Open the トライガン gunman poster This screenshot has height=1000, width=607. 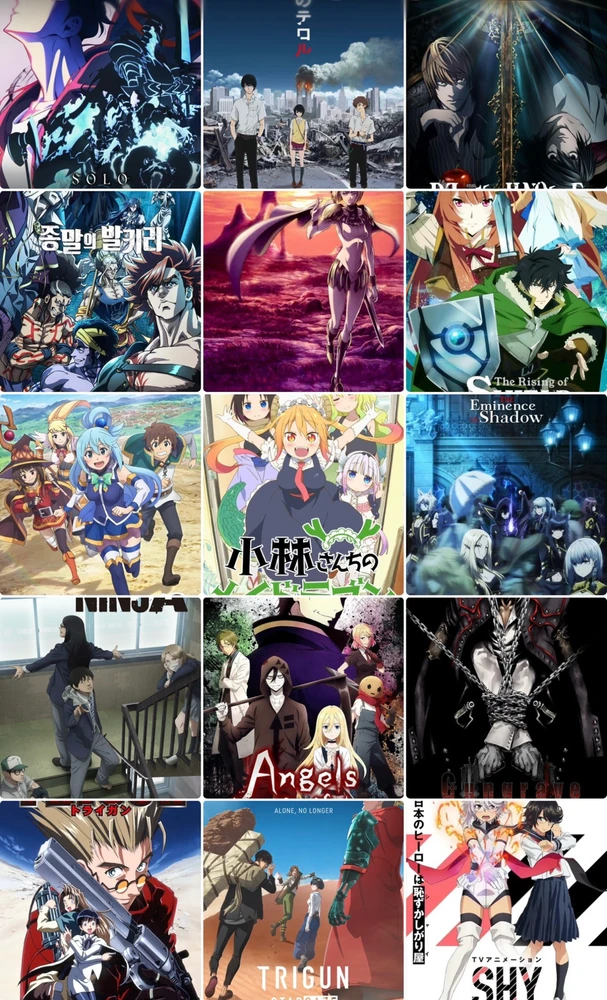[100, 900]
